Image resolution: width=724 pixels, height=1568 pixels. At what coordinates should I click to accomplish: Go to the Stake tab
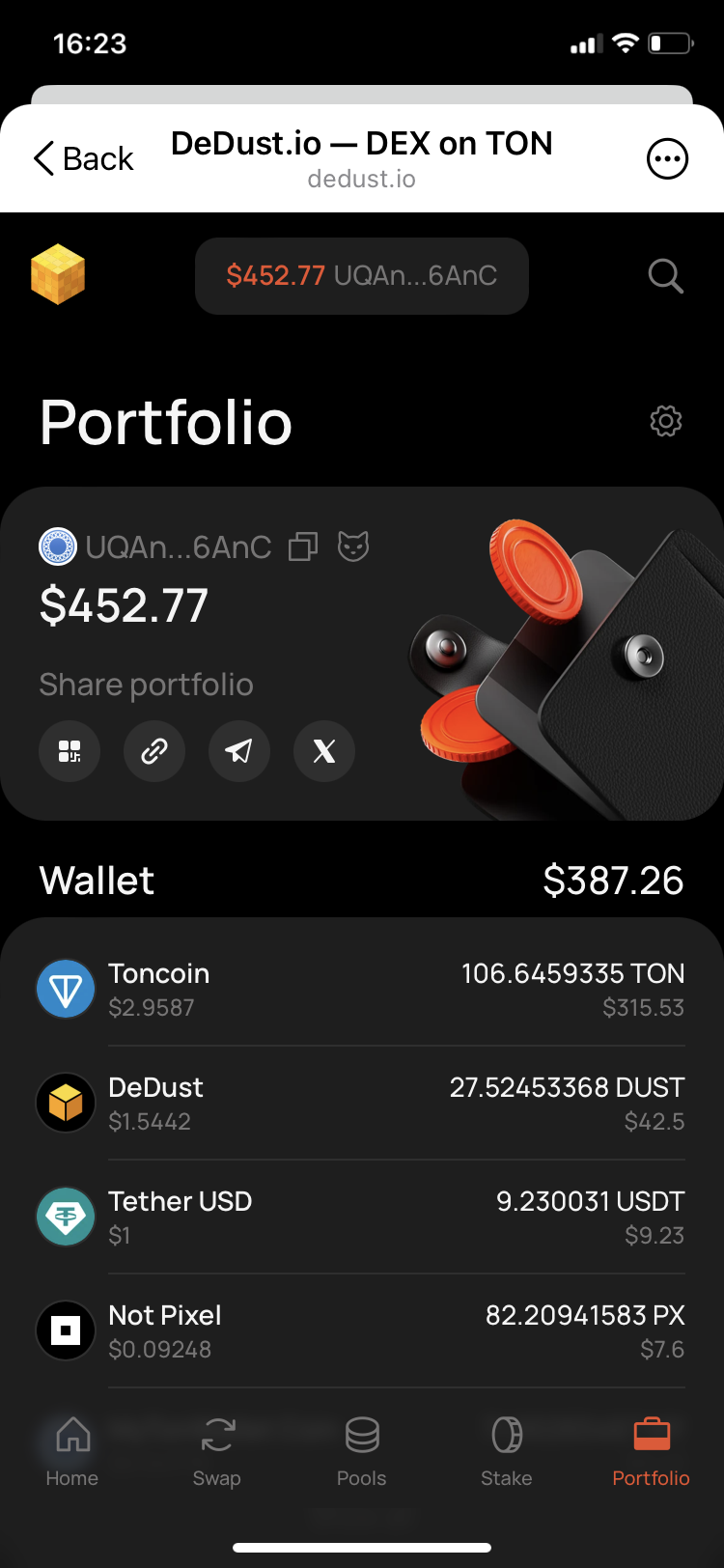[507, 1451]
